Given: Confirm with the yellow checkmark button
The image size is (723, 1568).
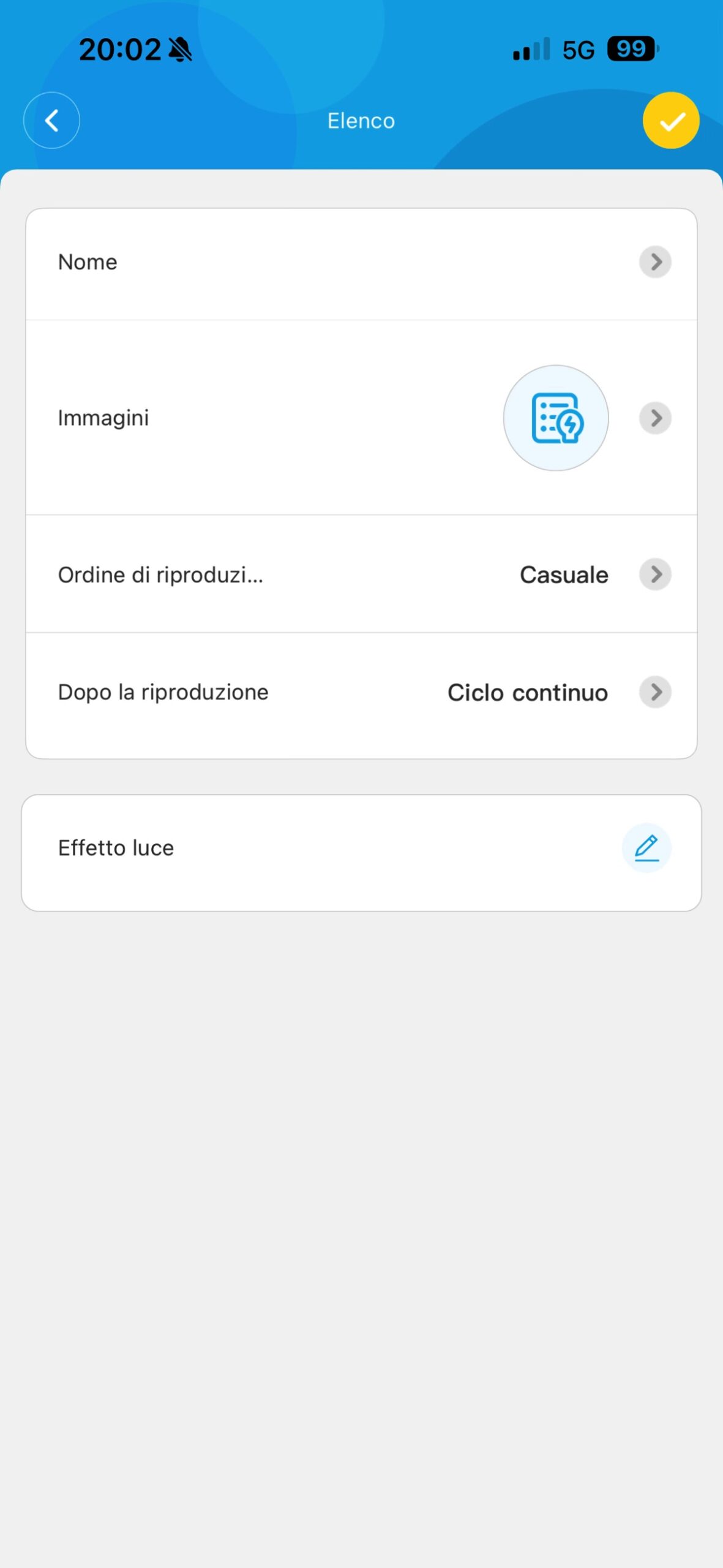Looking at the screenshot, I should [x=671, y=121].
